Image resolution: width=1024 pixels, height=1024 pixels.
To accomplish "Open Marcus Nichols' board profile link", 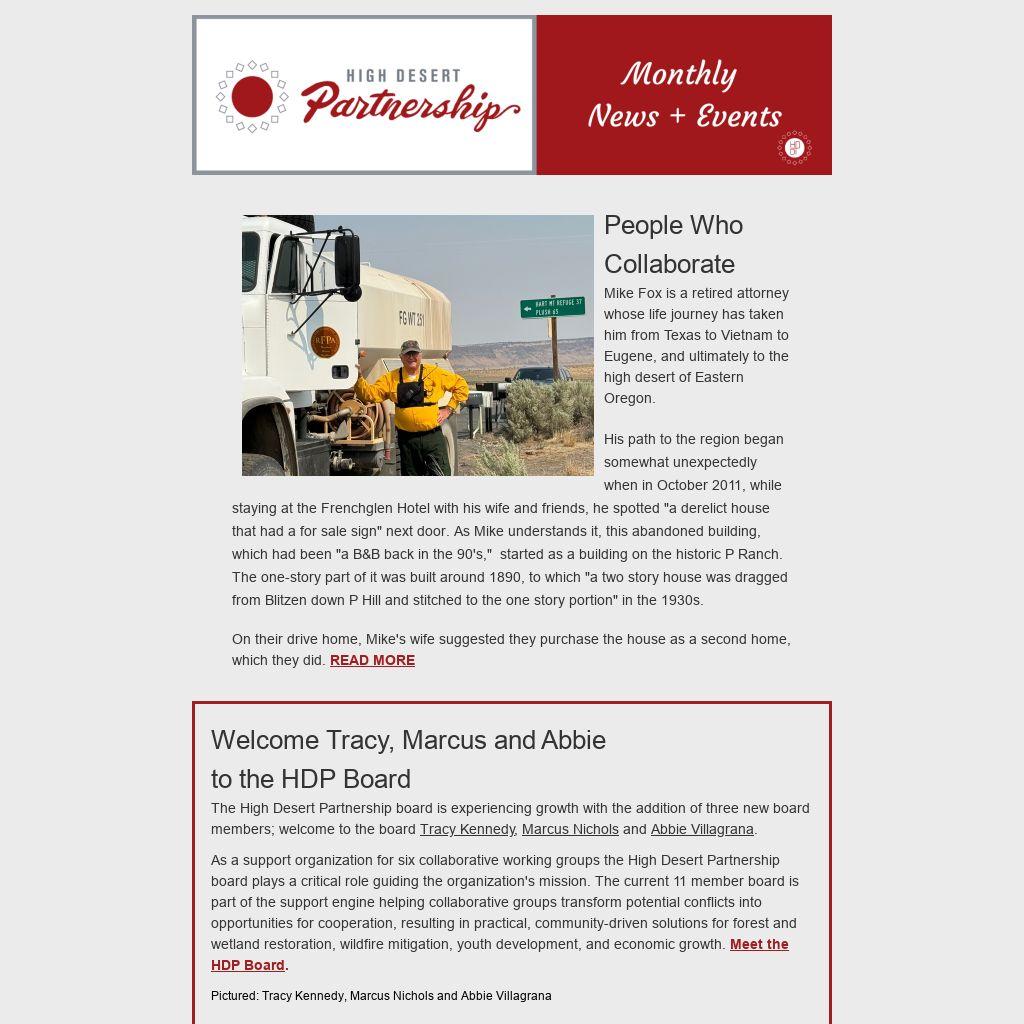I will (570, 829).
